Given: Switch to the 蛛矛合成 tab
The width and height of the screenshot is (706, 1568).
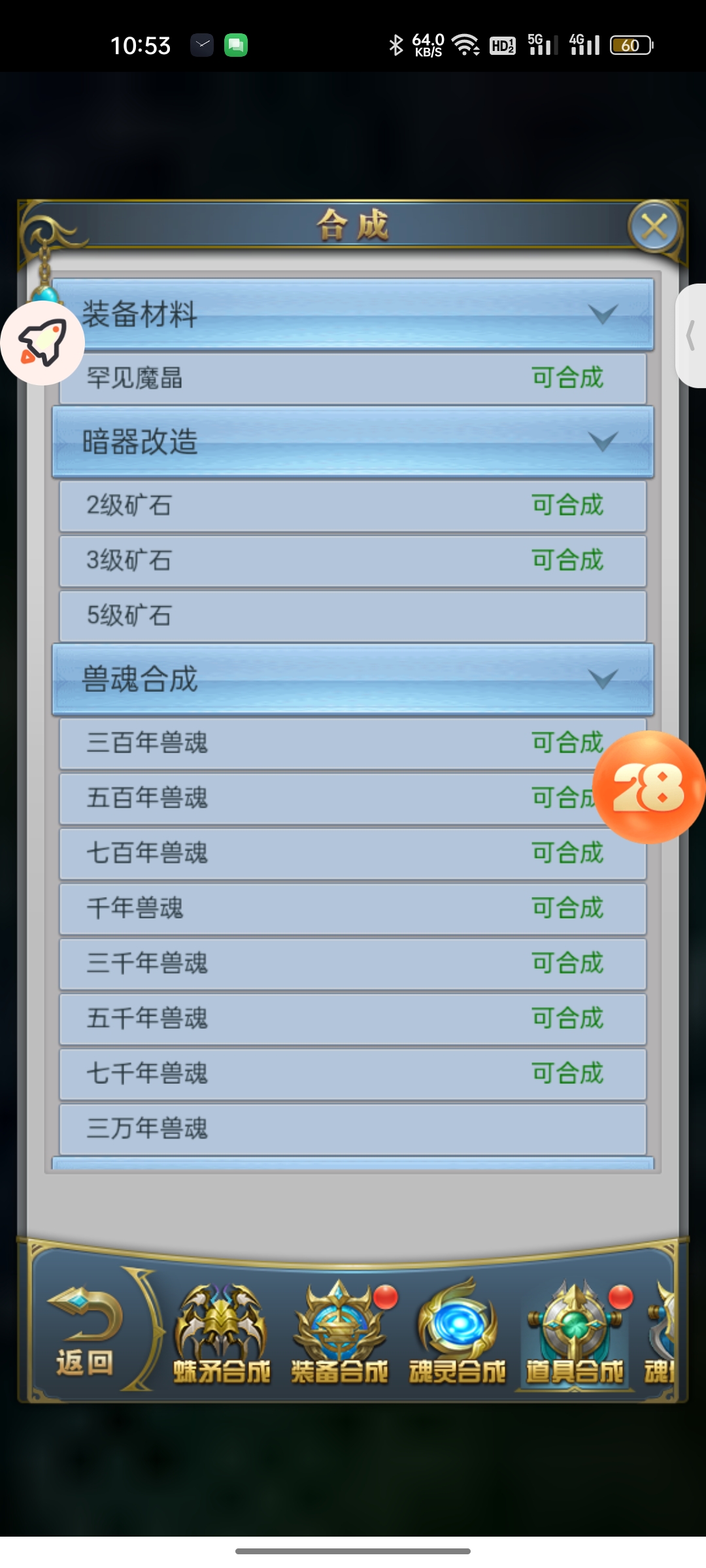Looking at the screenshot, I should [222, 1333].
